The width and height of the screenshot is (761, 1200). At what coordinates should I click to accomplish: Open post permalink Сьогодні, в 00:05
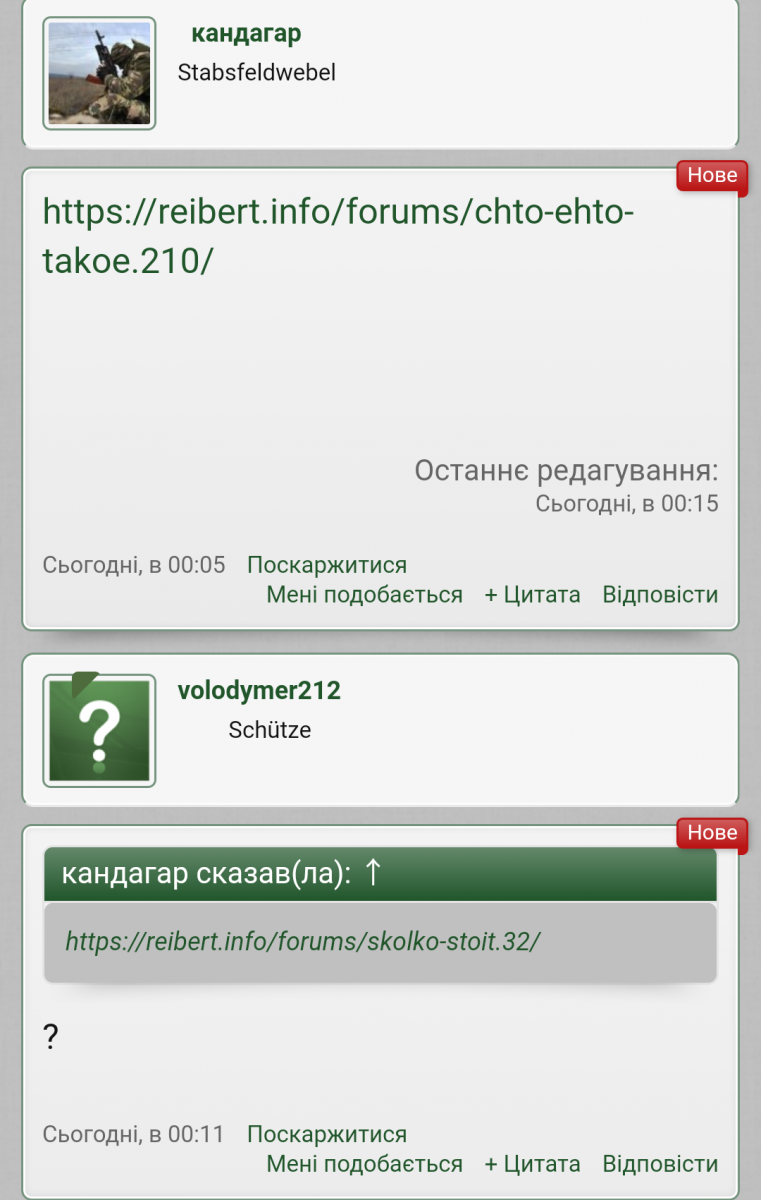(134, 565)
